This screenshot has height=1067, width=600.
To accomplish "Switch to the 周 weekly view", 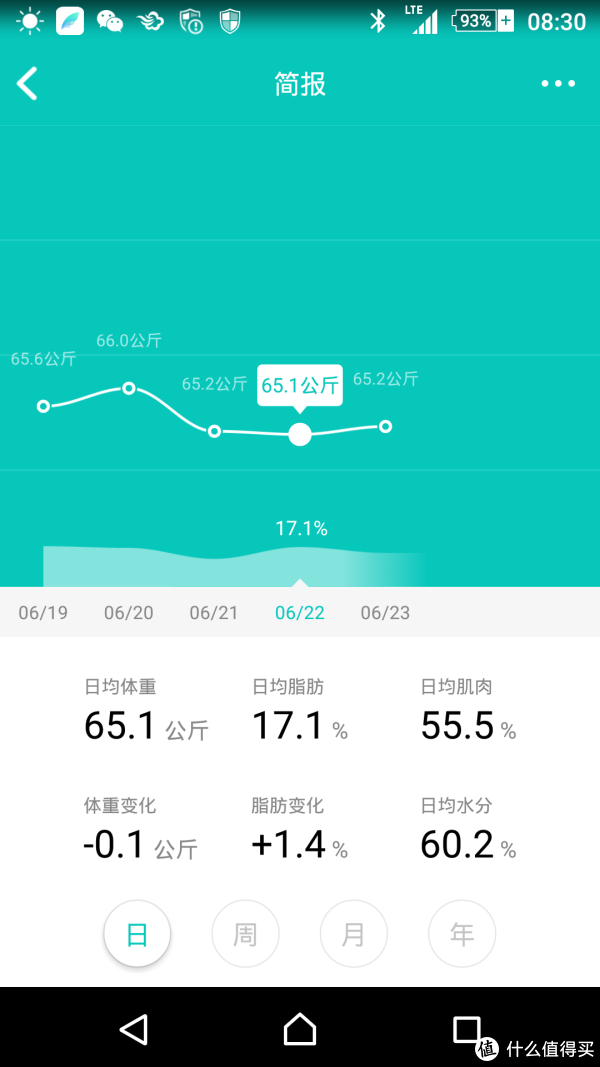I will [x=245, y=934].
